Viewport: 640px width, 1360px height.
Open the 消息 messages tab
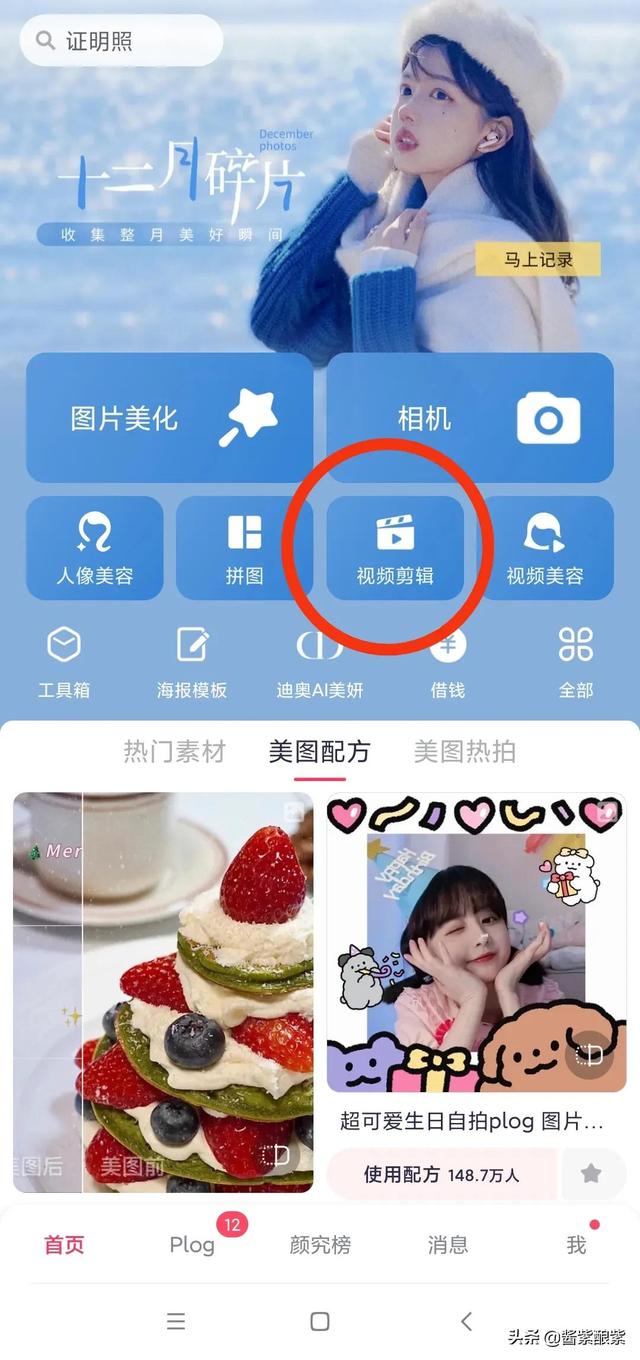448,1245
